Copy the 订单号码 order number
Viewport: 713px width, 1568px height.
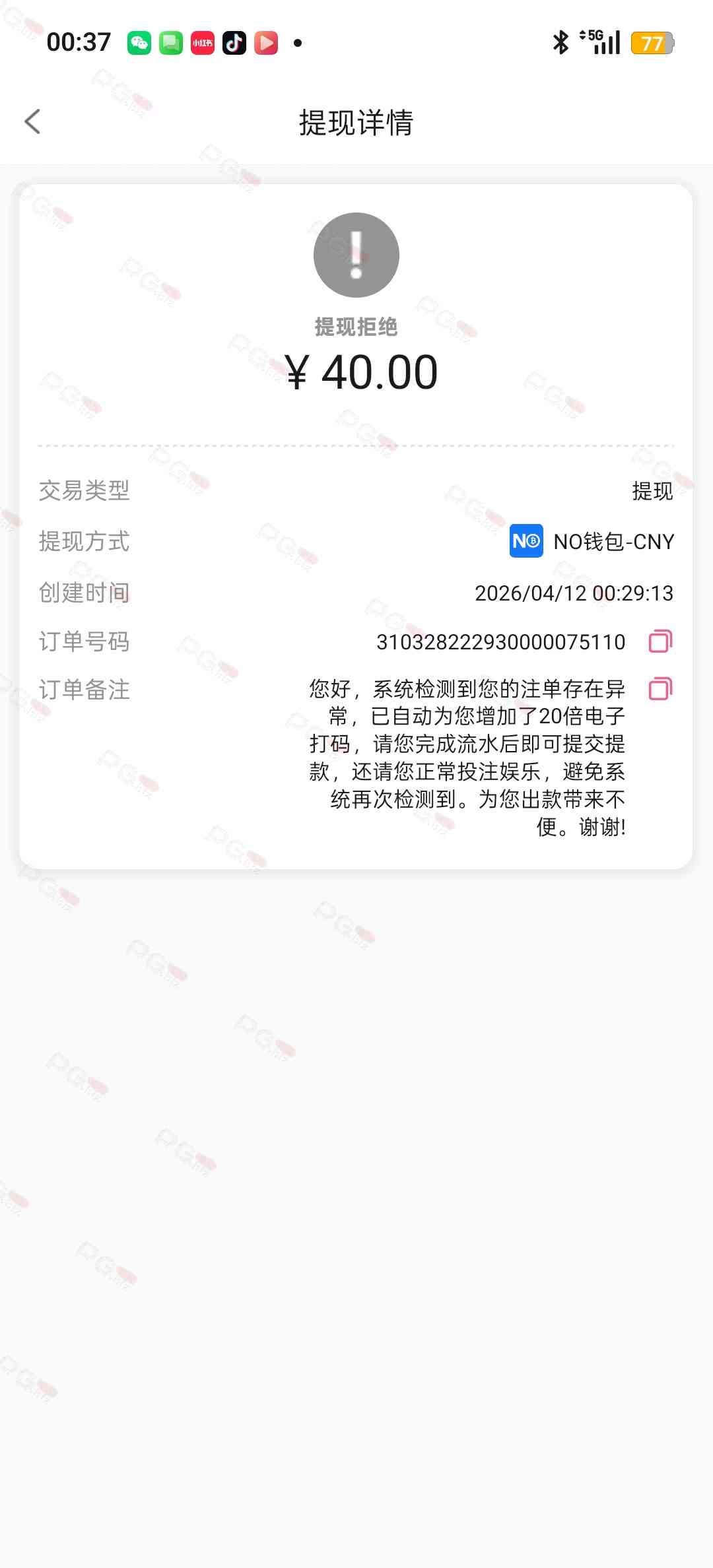[660, 641]
